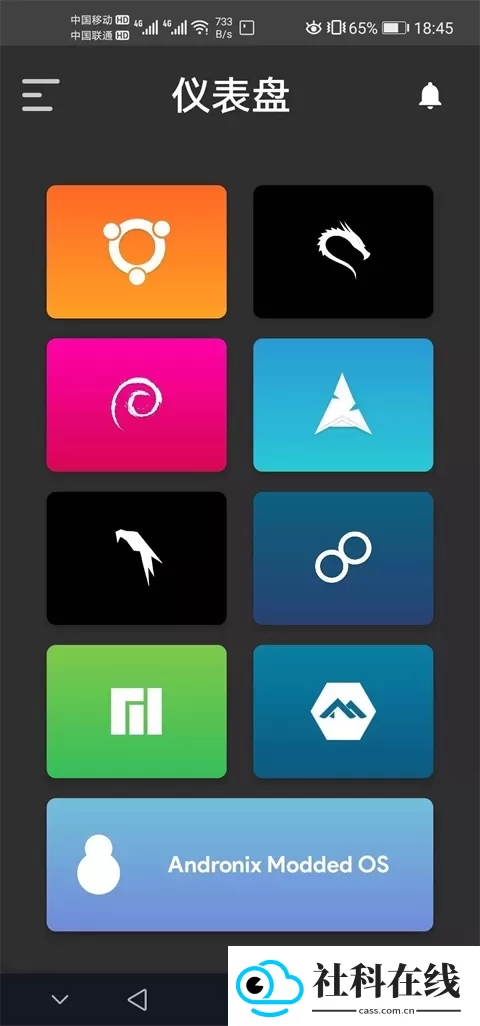Screen dimensions: 480x1026
Task: Open the hamburger drawer menu
Action: click(41, 95)
